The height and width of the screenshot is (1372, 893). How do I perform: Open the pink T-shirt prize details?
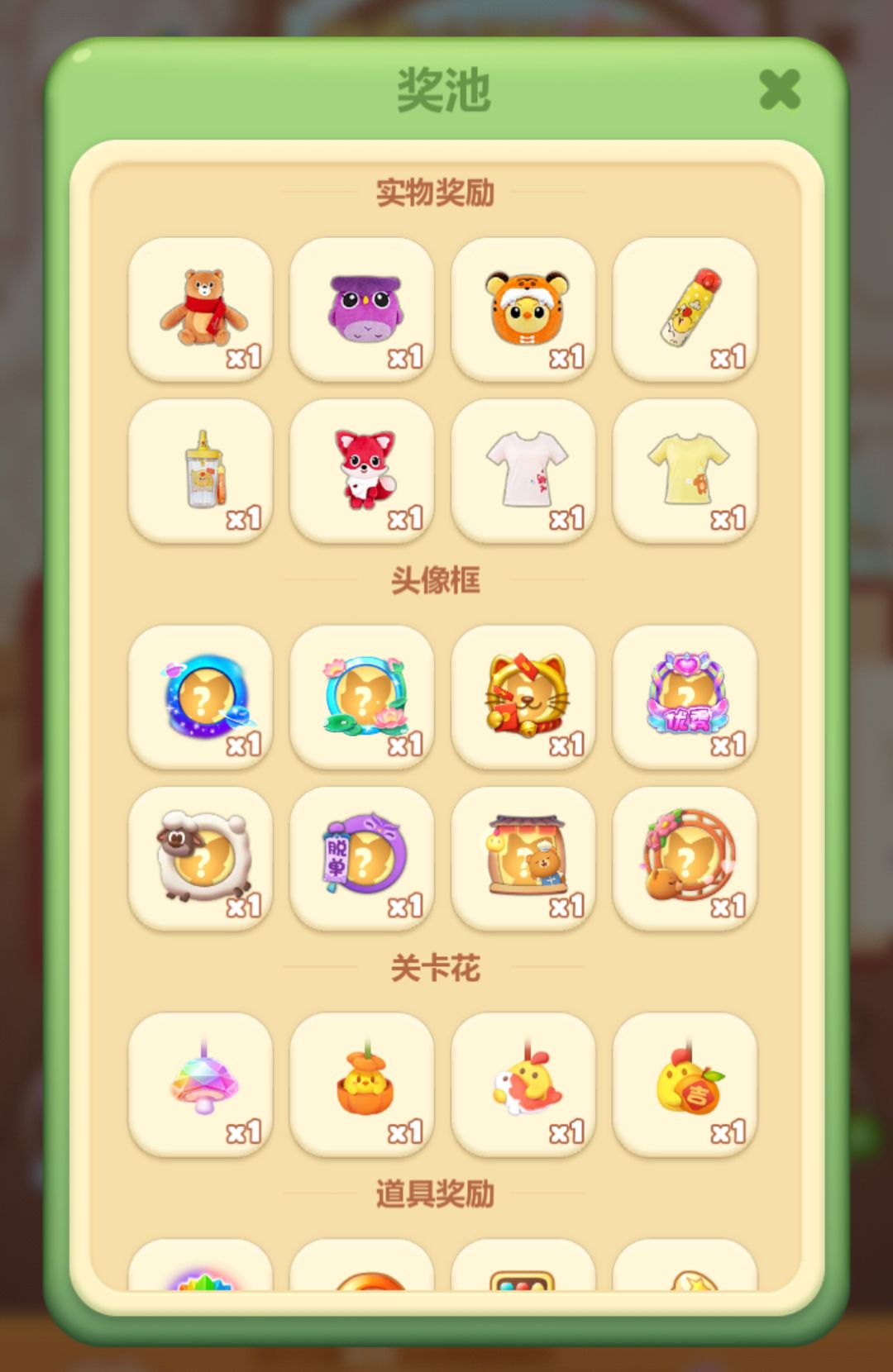tap(525, 471)
